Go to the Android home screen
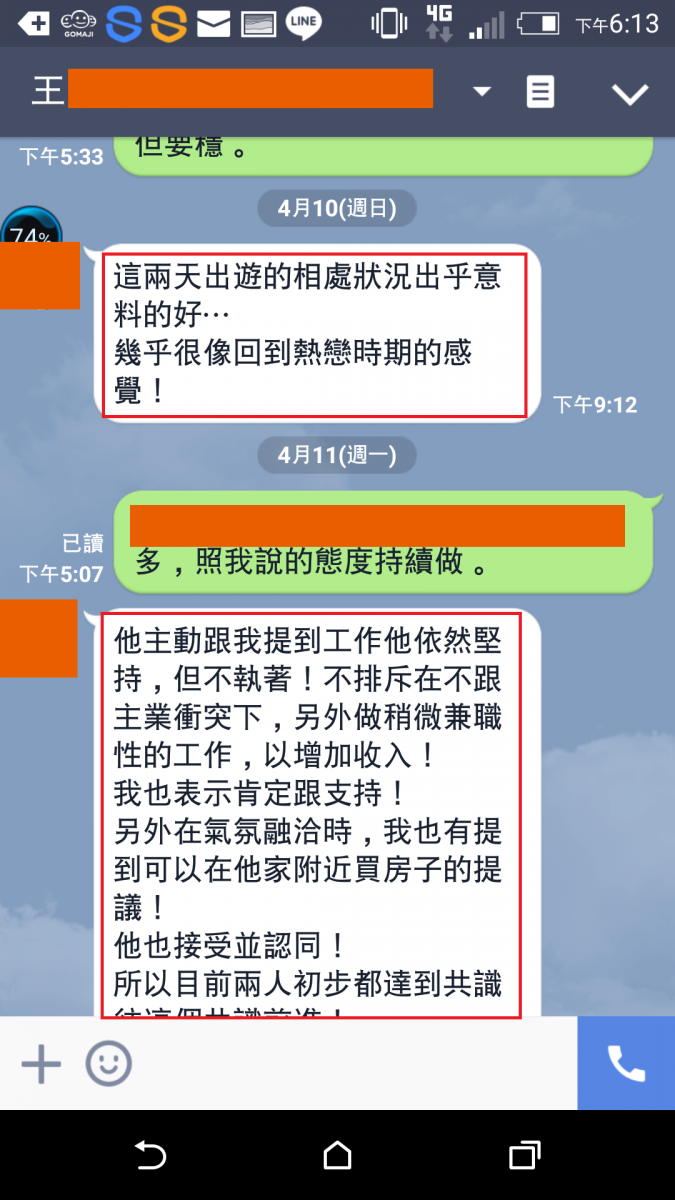 [338, 1156]
